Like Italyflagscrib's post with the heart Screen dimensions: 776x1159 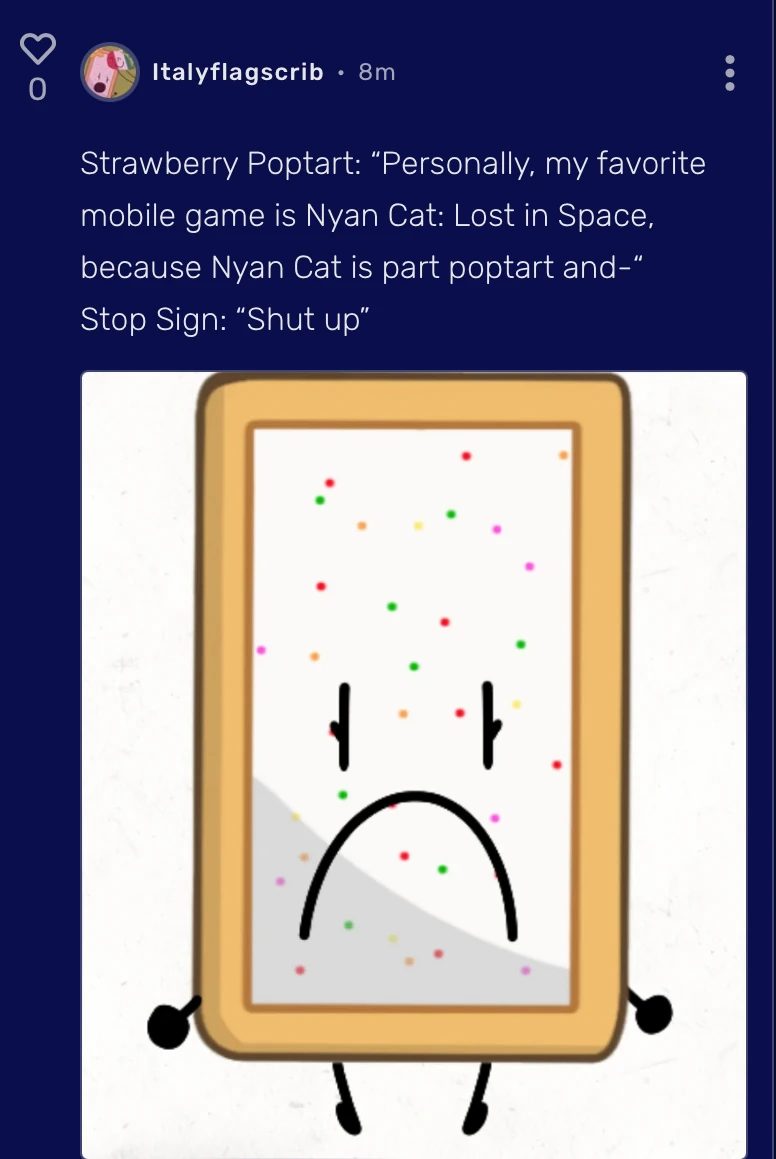tap(37, 49)
